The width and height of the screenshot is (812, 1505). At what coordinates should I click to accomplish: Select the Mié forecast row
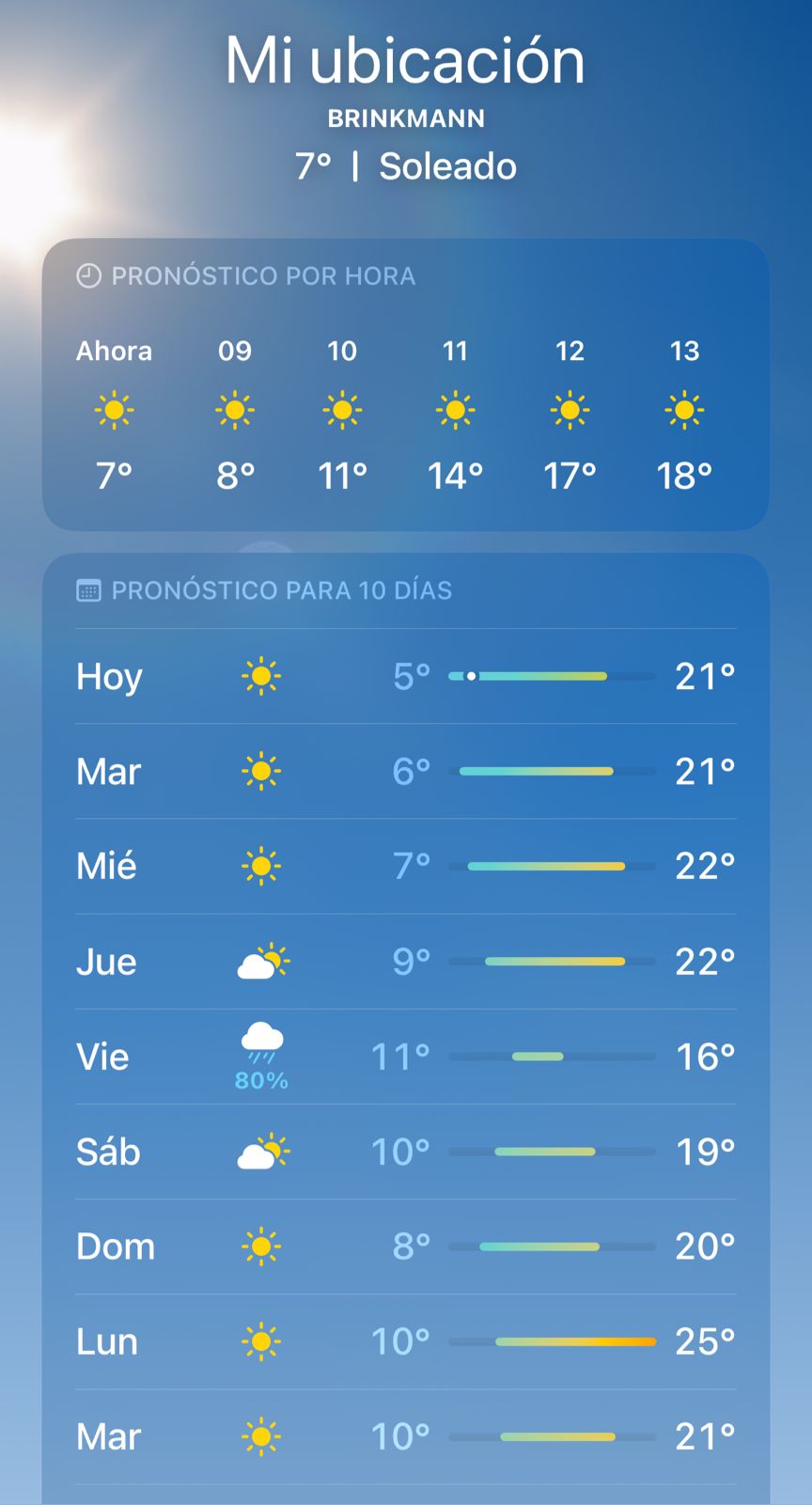pos(406,866)
